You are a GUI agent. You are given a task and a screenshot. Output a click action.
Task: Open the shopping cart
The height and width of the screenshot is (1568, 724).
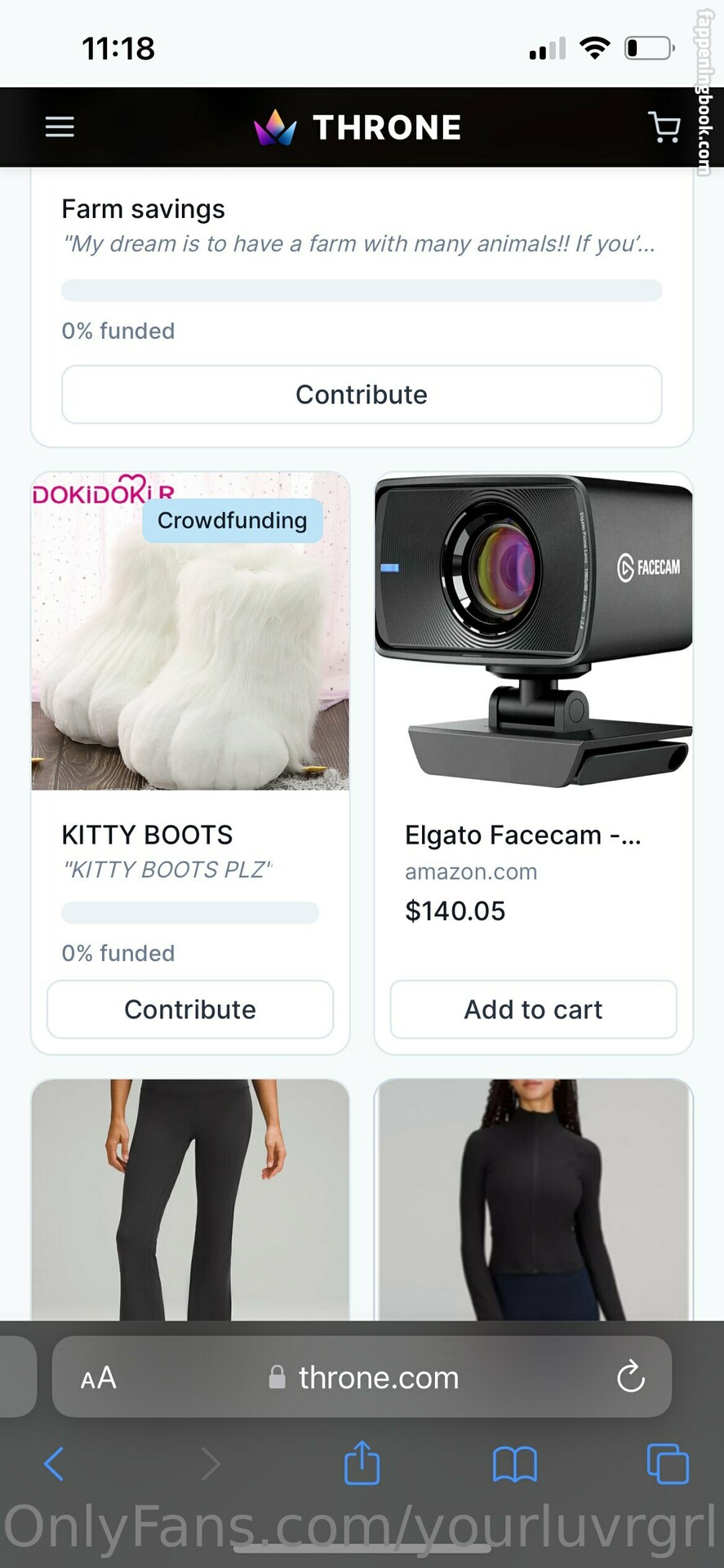[664, 127]
